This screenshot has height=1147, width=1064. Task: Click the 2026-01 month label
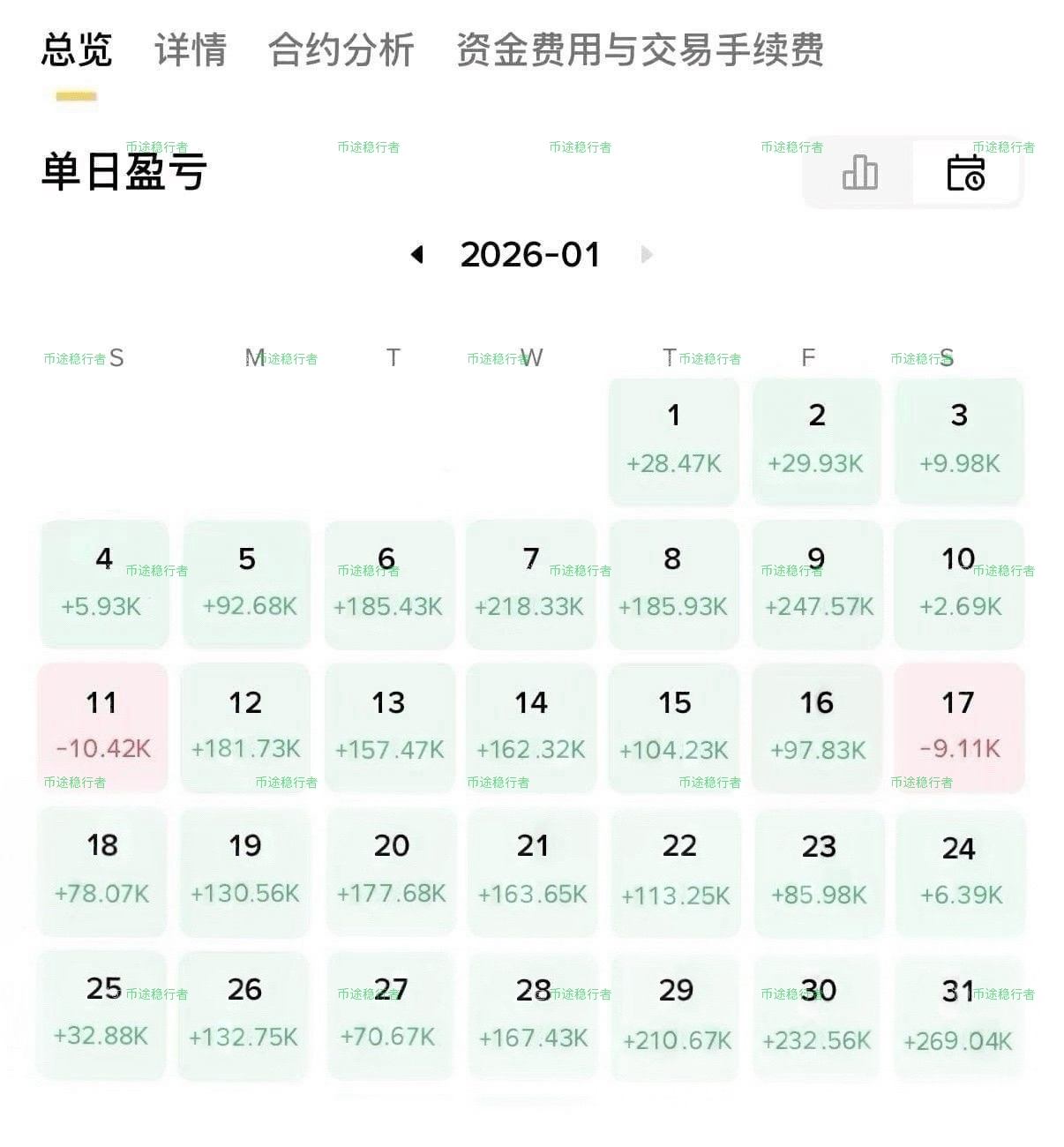click(x=532, y=255)
